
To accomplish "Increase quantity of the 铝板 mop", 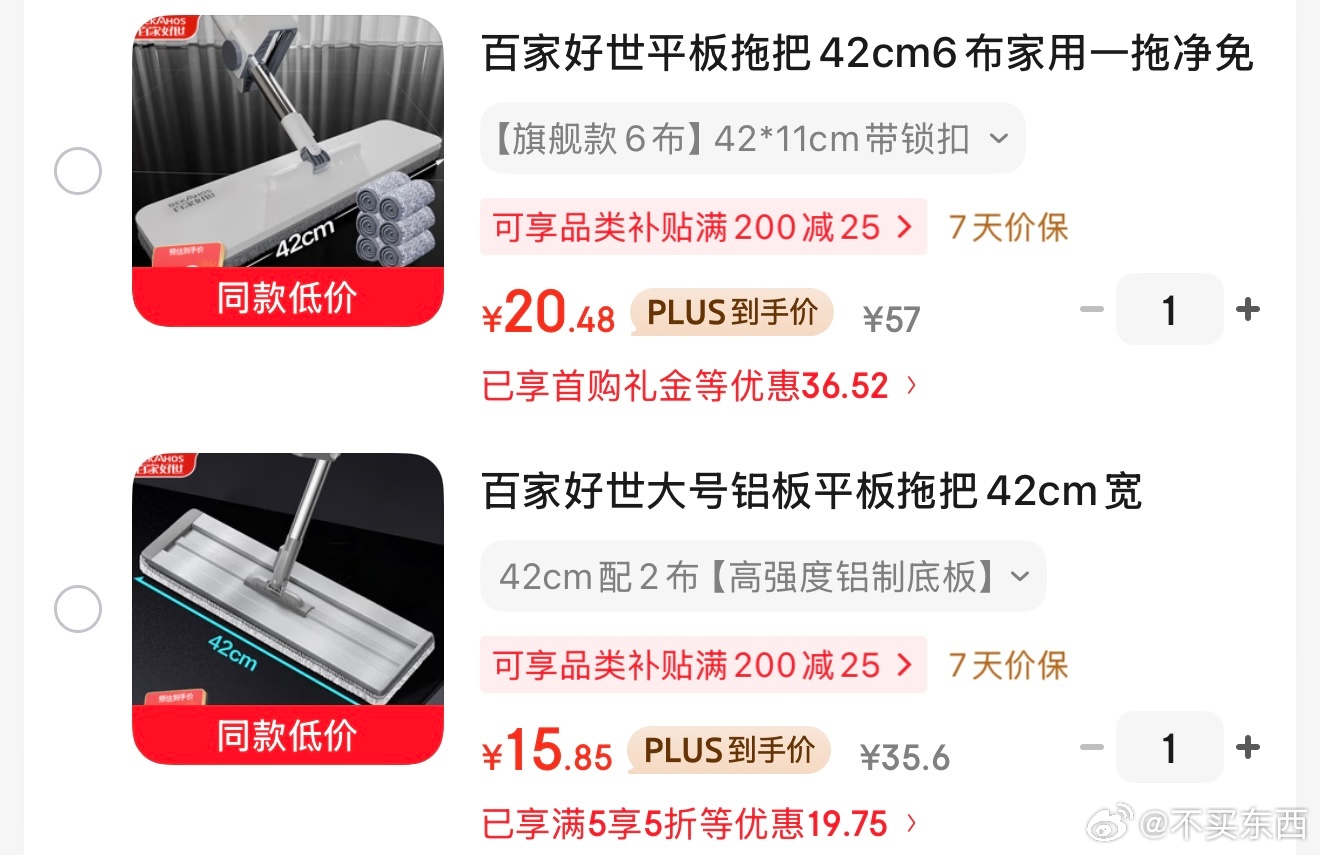I will (x=1247, y=748).
